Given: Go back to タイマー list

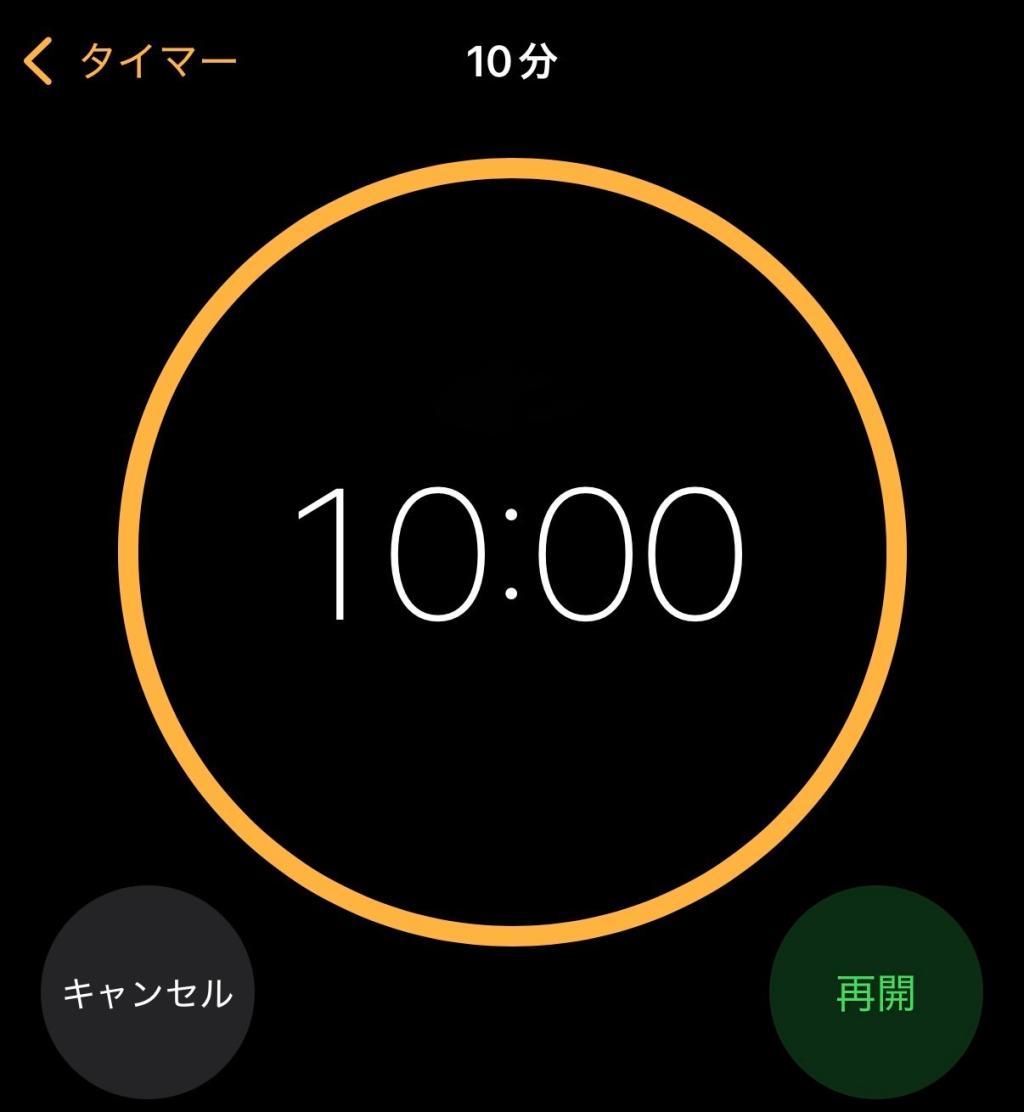Looking at the screenshot, I should [130, 62].
